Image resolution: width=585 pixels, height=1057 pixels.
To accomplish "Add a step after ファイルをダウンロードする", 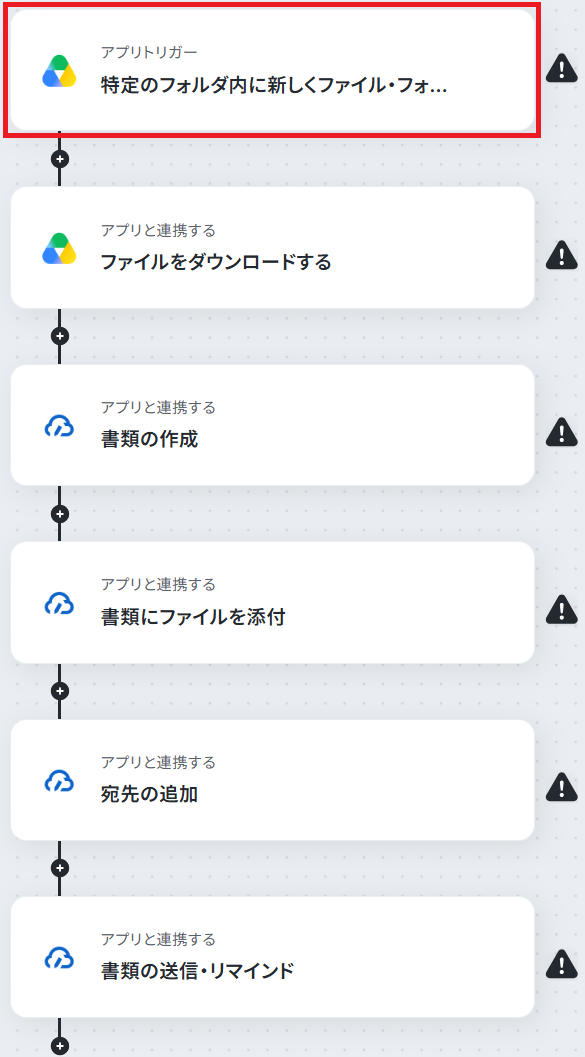I will tap(60, 336).
